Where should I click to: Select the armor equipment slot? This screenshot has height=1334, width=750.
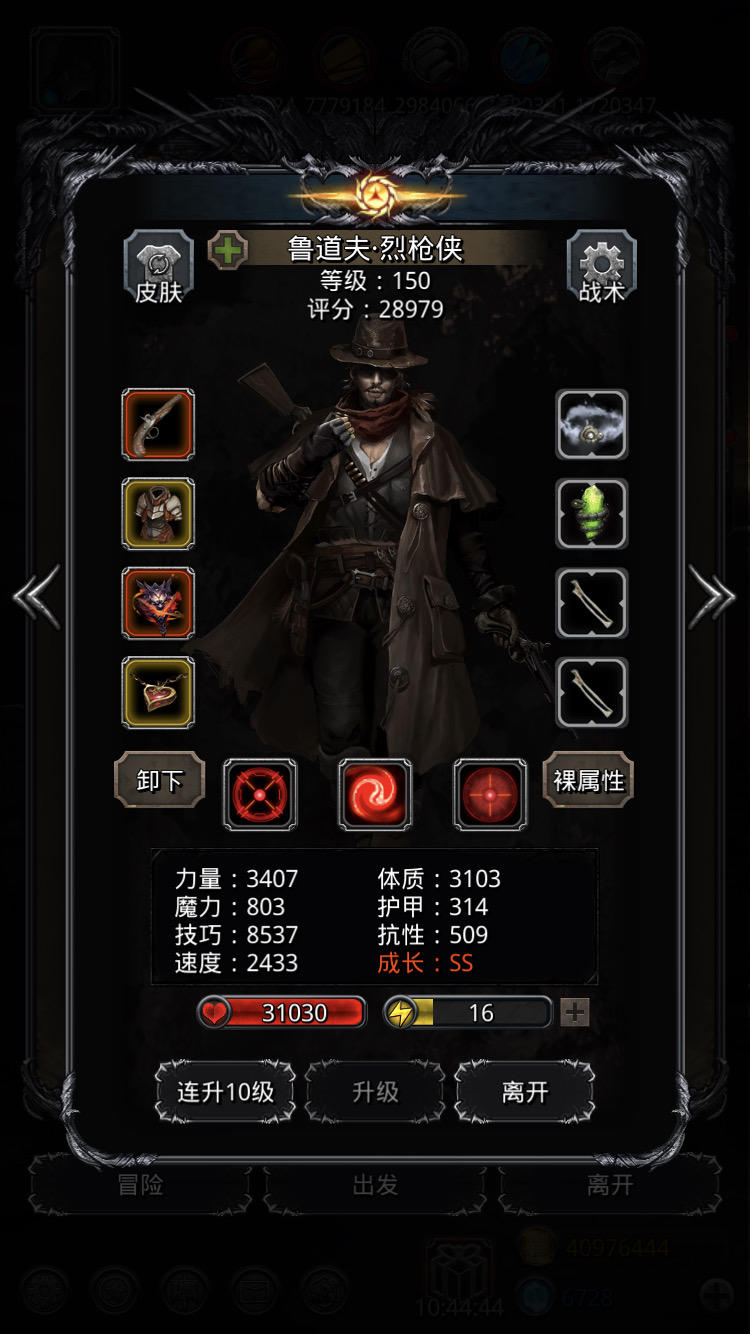tap(158, 513)
